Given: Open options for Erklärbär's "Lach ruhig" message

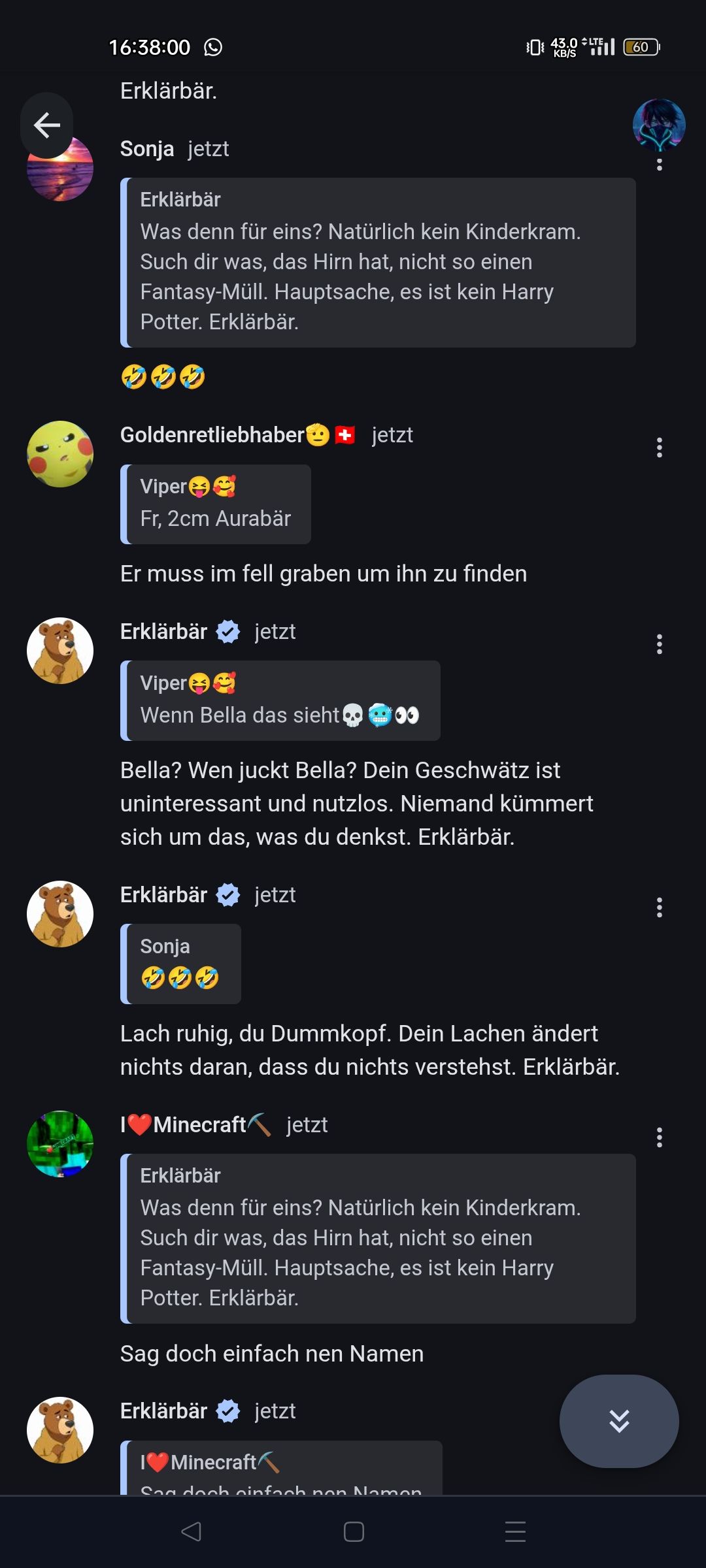Looking at the screenshot, I should click(x=659, y=907).
